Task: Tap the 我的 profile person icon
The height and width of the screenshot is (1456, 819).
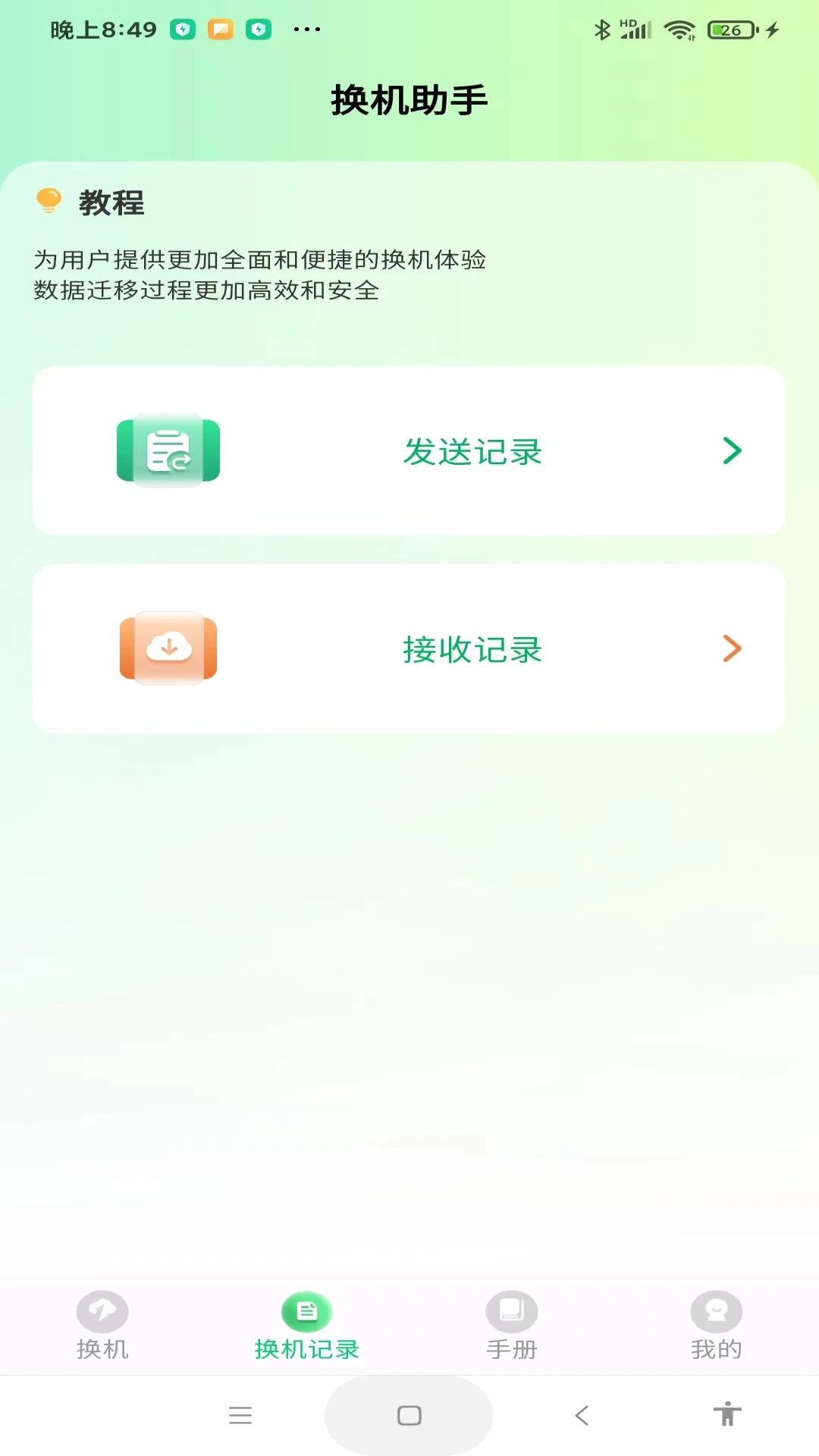Action: (x=715, y=1312)
